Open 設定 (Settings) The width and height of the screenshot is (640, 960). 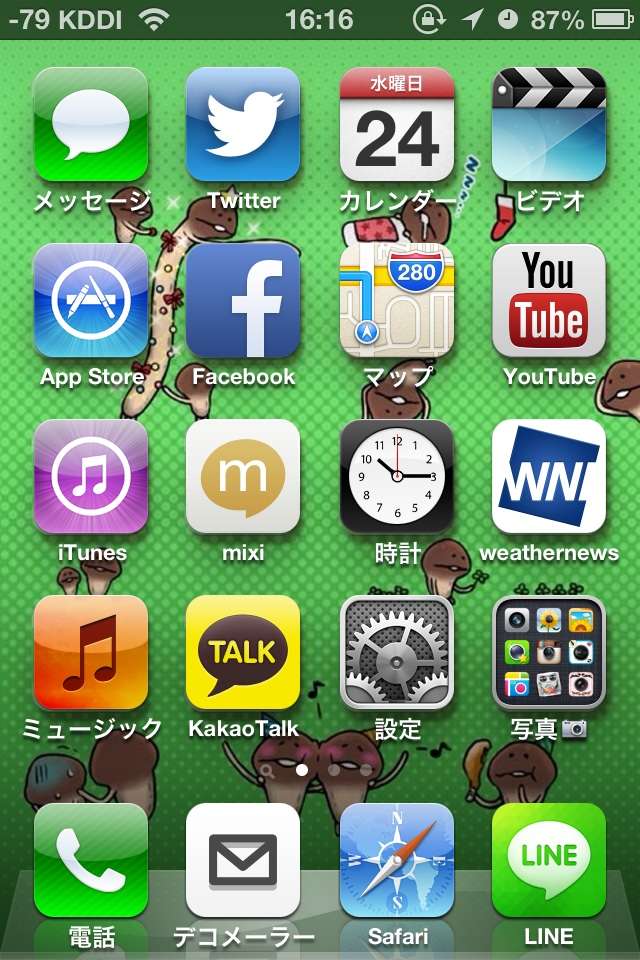(x=397, y=653)
